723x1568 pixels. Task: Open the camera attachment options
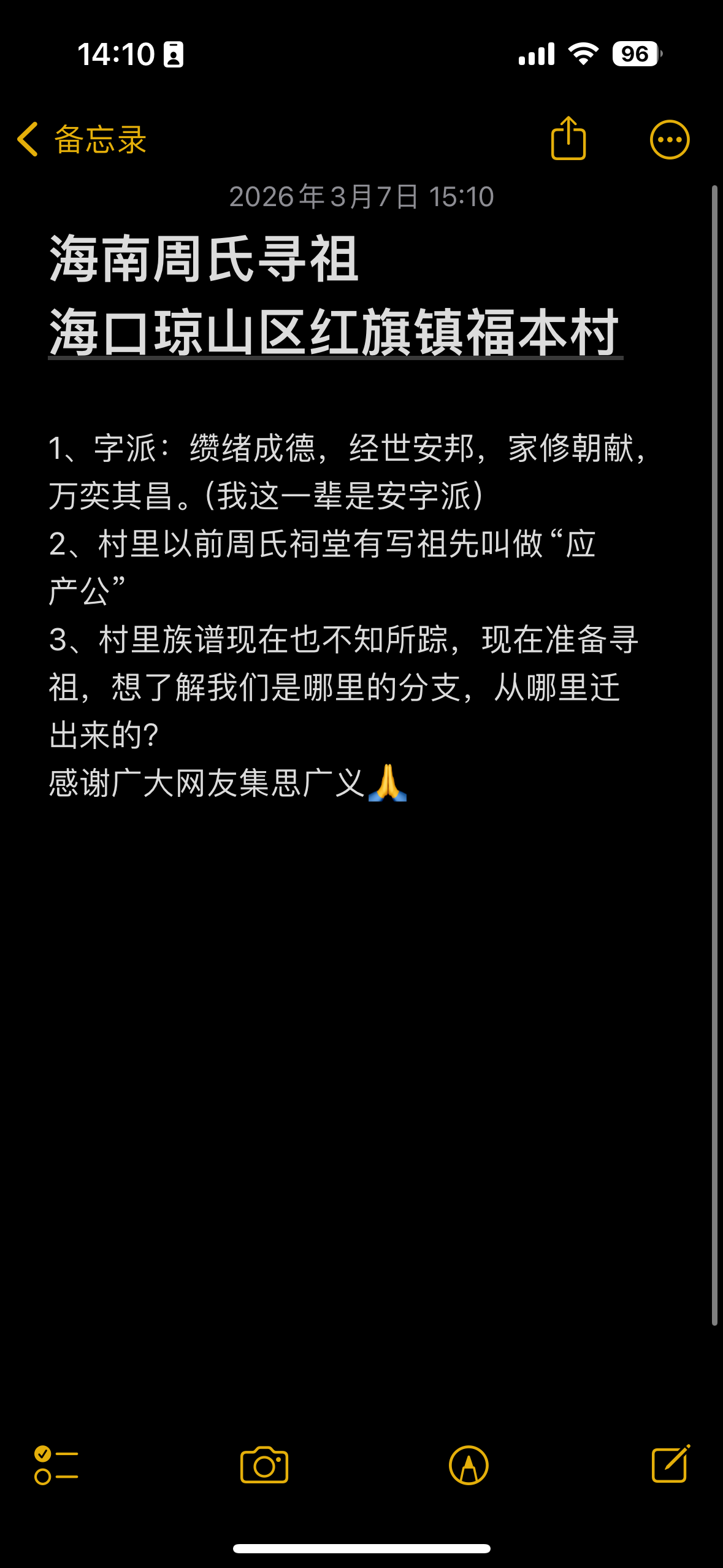coord(264,1465)
